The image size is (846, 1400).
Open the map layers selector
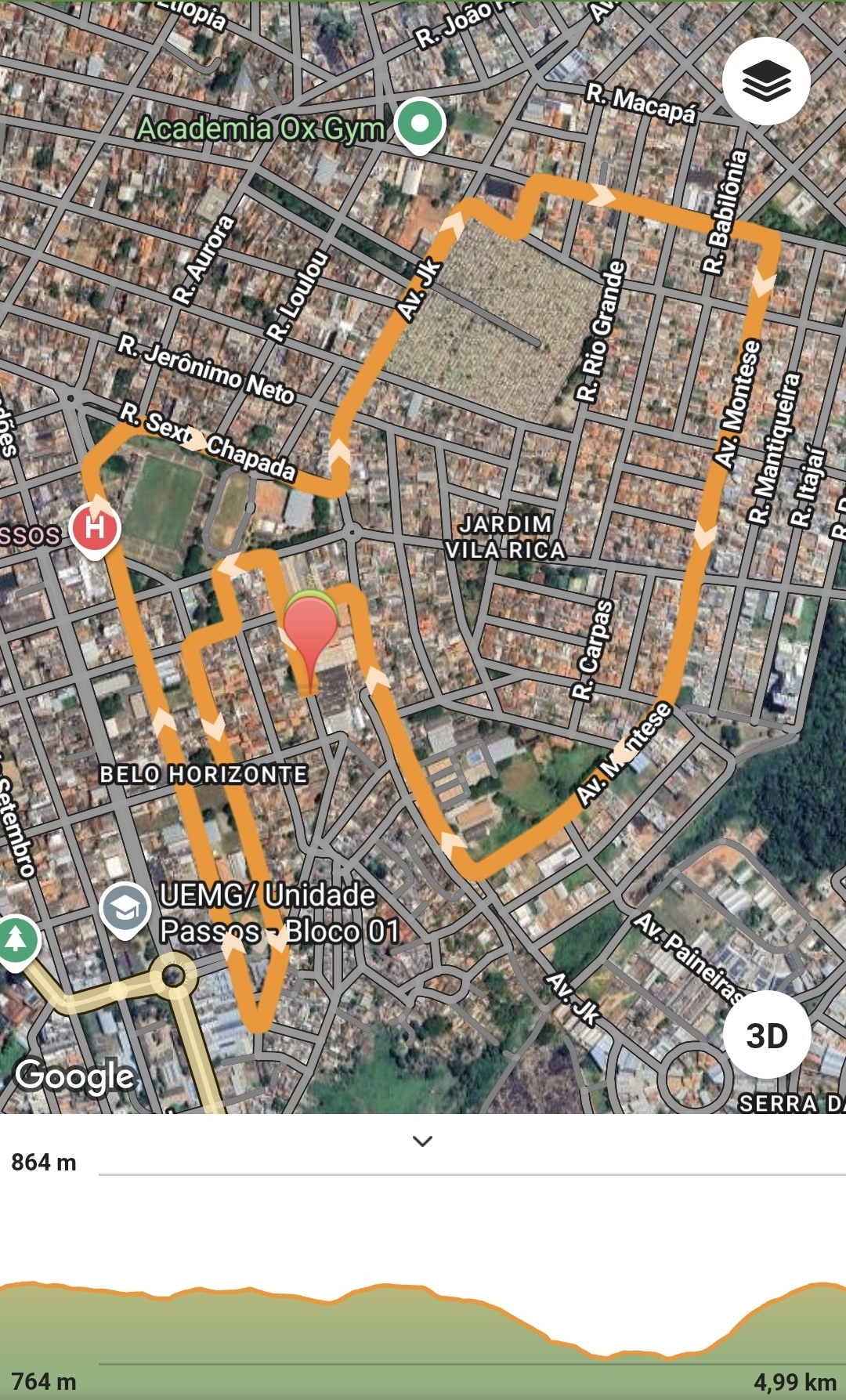click(x=765, y=81)
